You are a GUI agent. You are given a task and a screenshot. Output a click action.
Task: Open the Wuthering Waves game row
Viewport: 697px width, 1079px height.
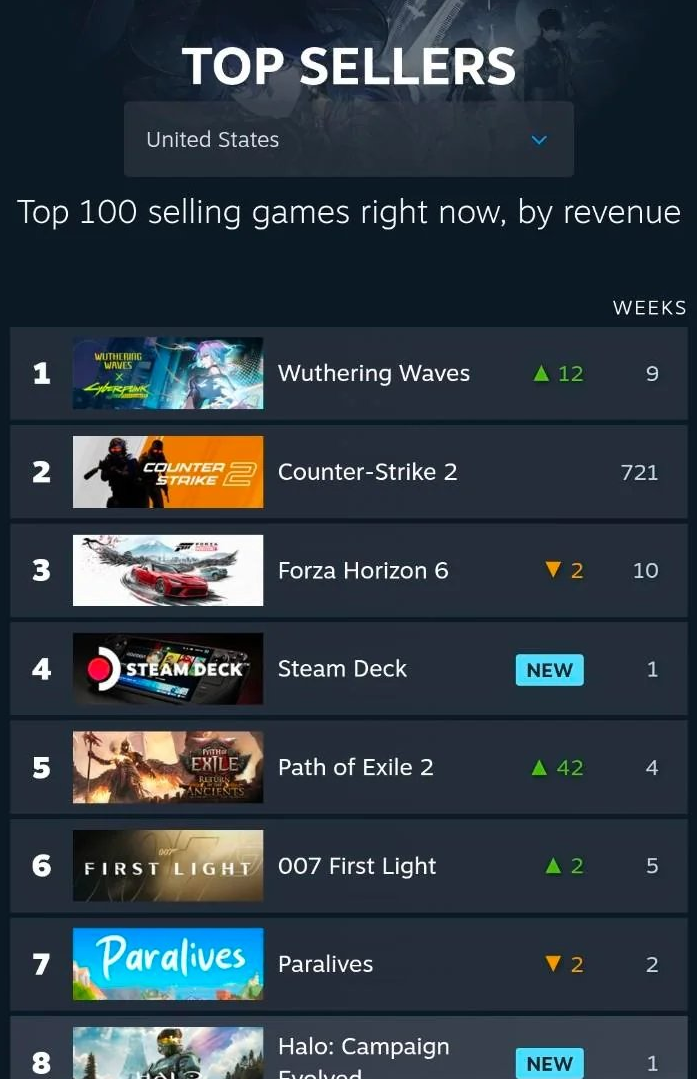coord(349,374)
